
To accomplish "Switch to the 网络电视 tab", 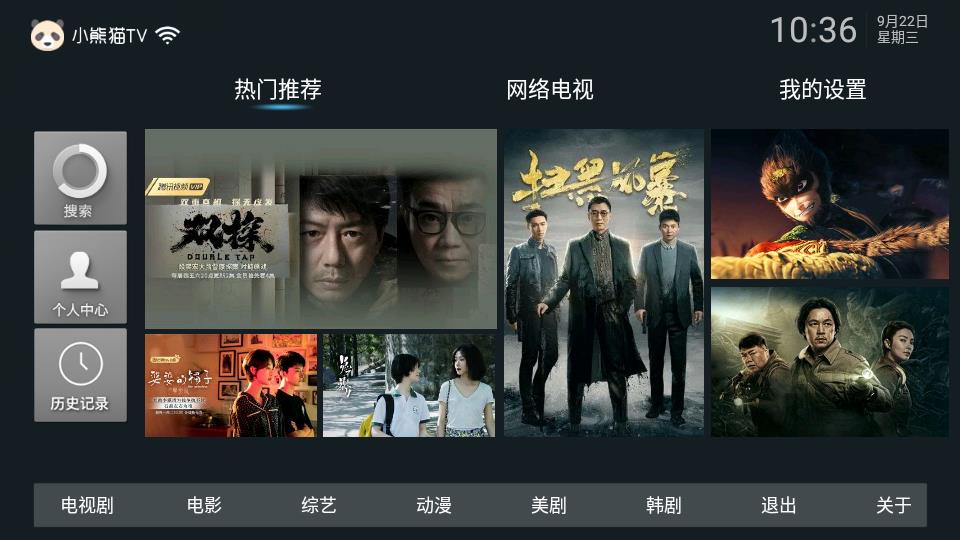I will coord(549,90).
